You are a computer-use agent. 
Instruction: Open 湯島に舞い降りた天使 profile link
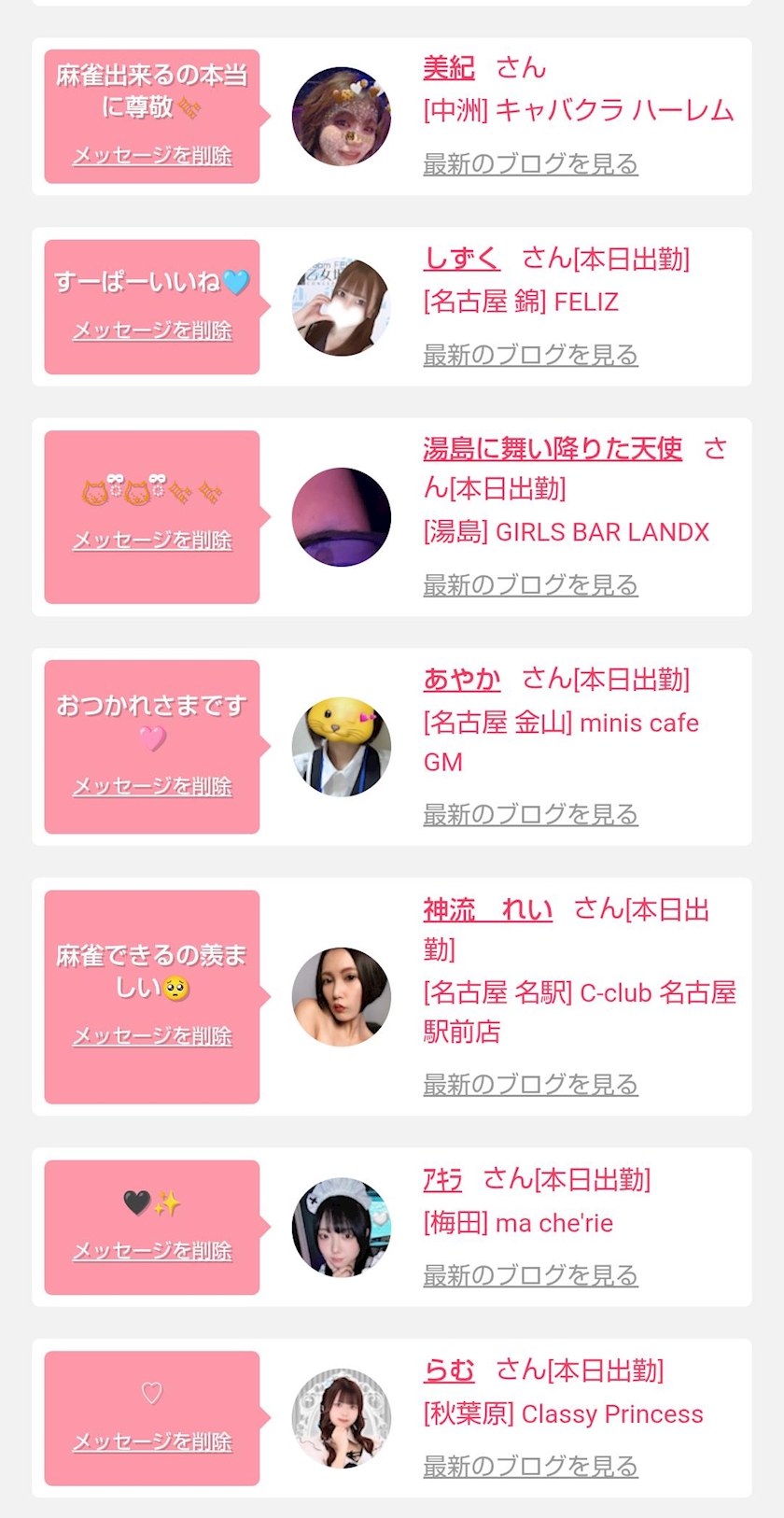553,449
